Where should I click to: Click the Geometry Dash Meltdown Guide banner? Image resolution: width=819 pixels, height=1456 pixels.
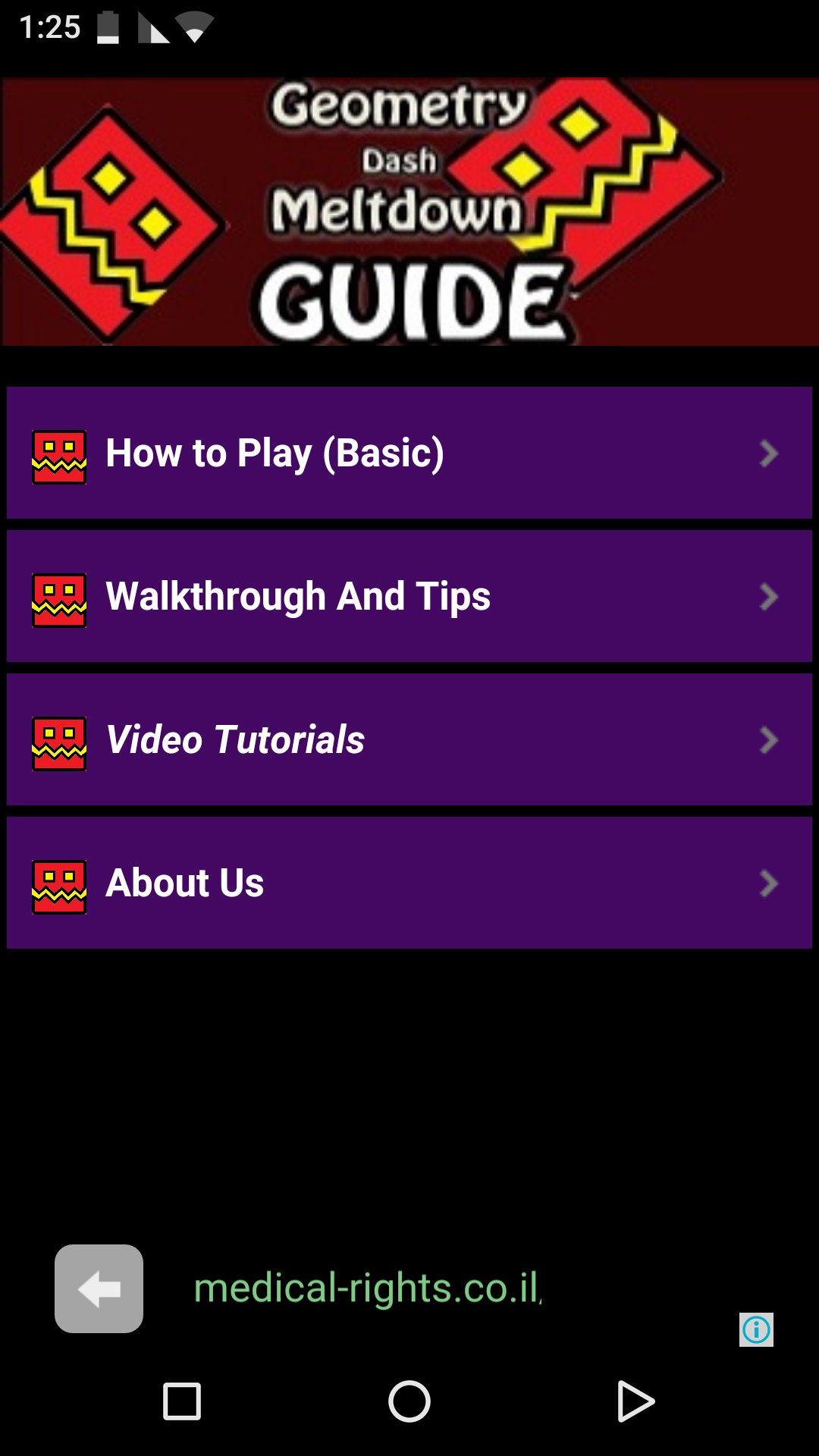[409, 210]
